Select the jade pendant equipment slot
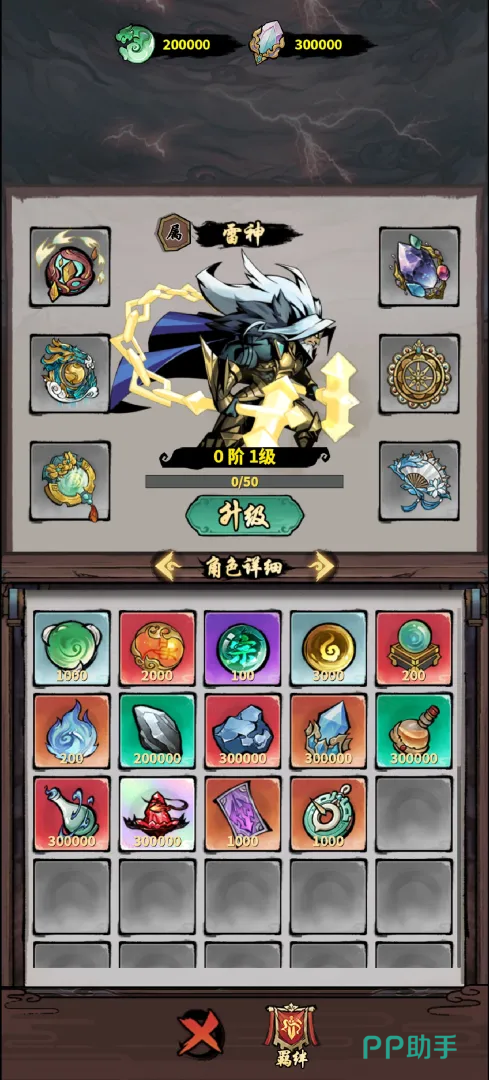 pyautogui.click(x=70, y=481)
